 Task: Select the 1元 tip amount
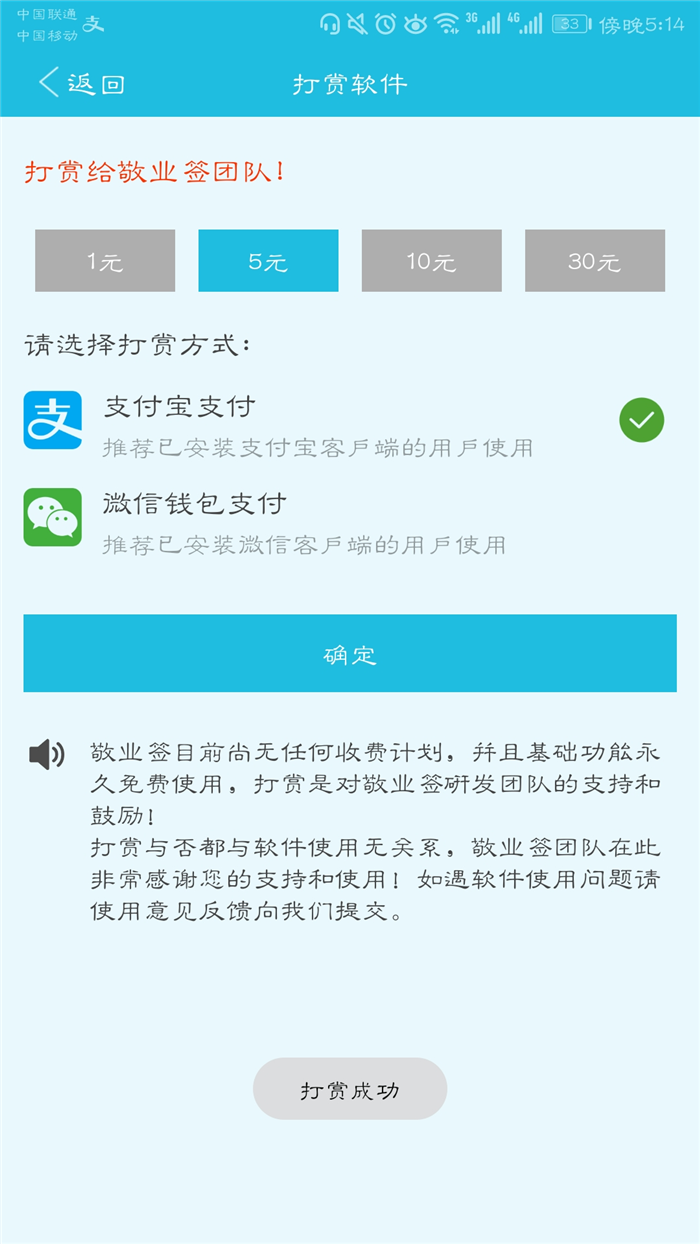click(105, 261)
